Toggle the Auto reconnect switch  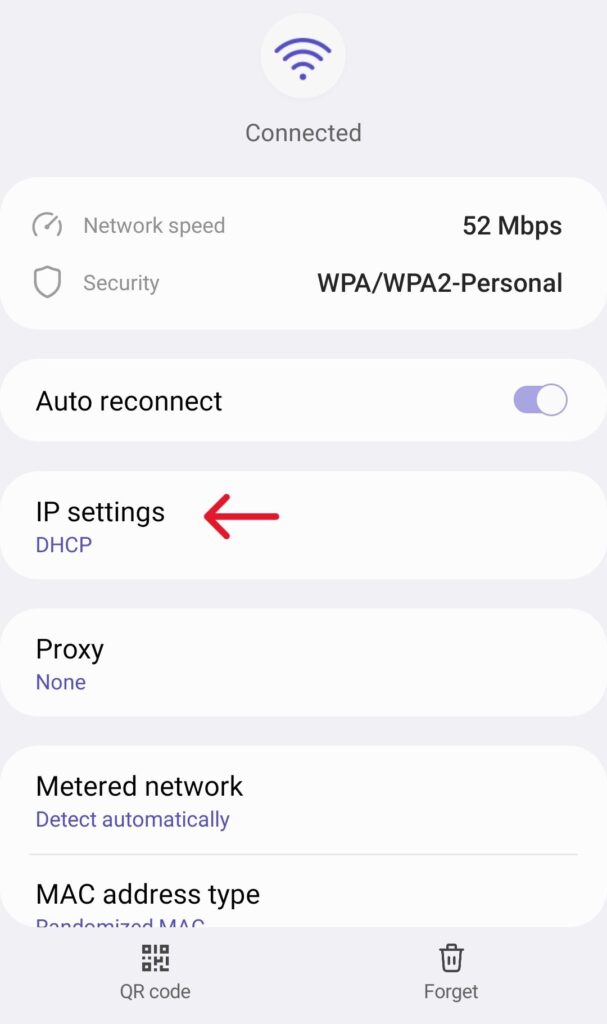pyautogui.click(x=540, y=401)
